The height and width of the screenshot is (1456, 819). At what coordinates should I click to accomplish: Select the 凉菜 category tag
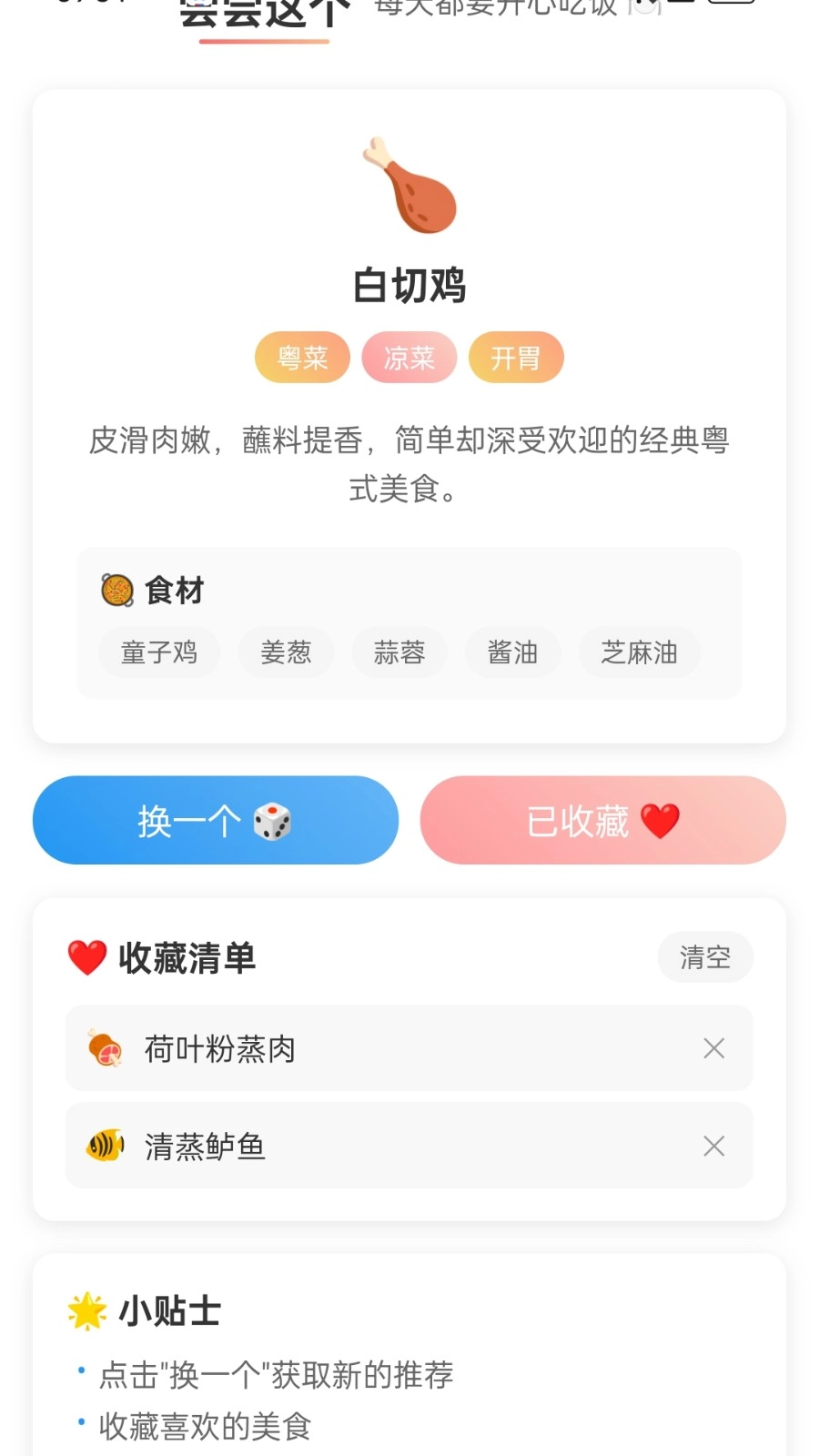[409, 357]
